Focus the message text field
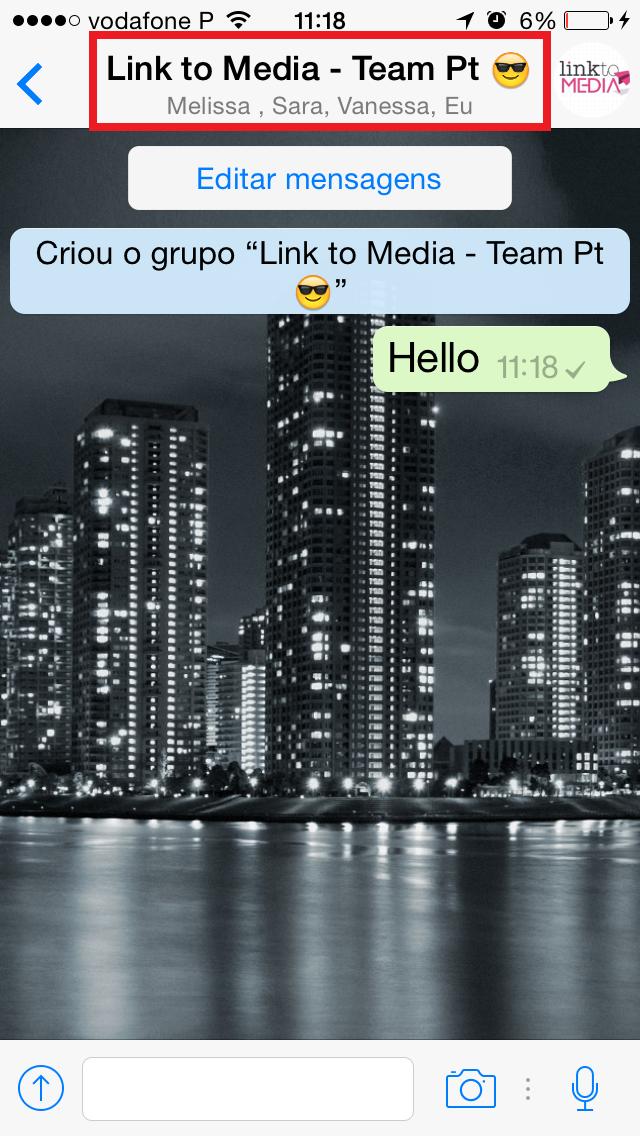 [x=248, y=1088]
